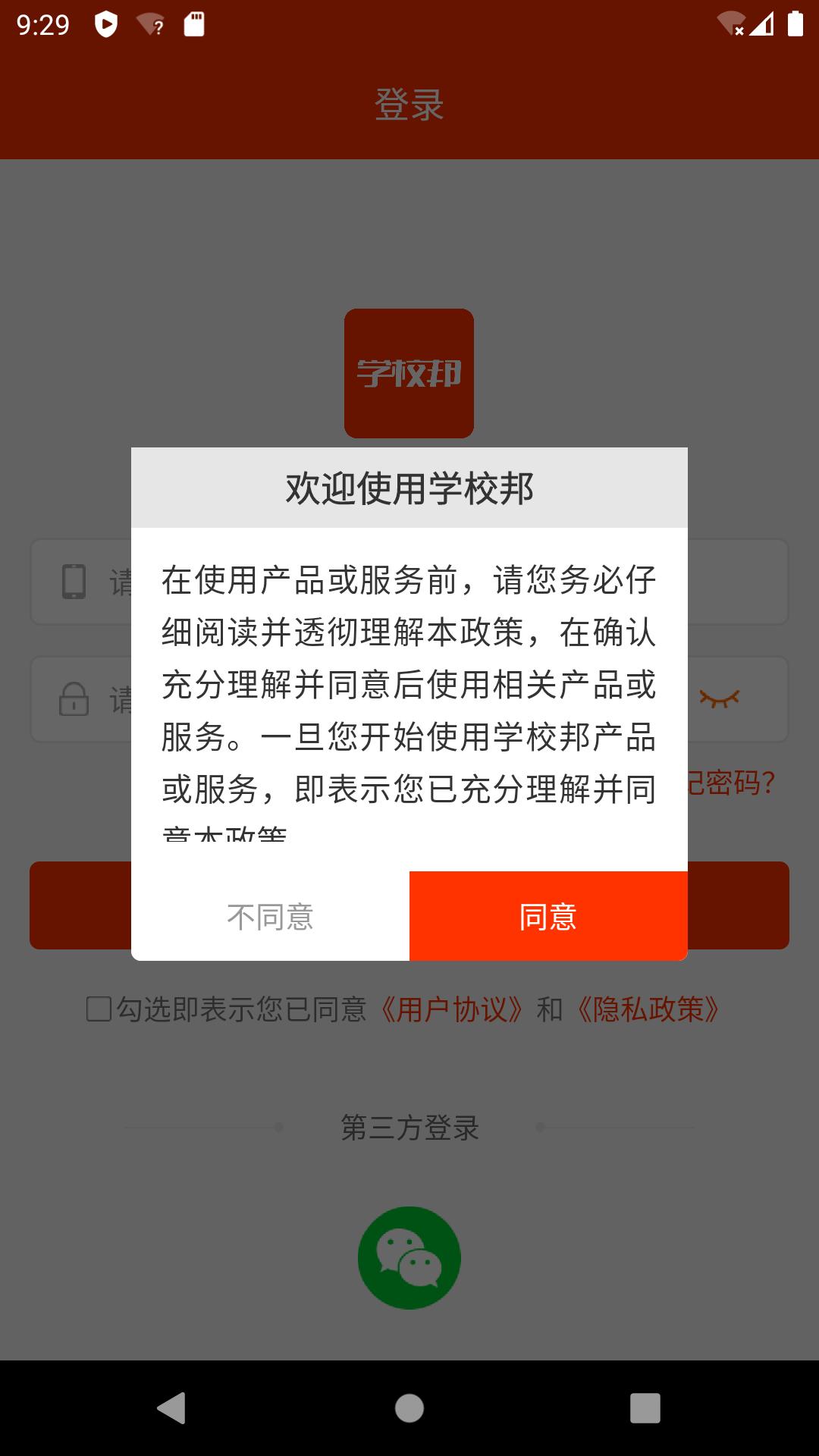The width and height of the screenshot is (819, 1456).
Task: Click the battery icon in the status bar
Action: [795, 22]
